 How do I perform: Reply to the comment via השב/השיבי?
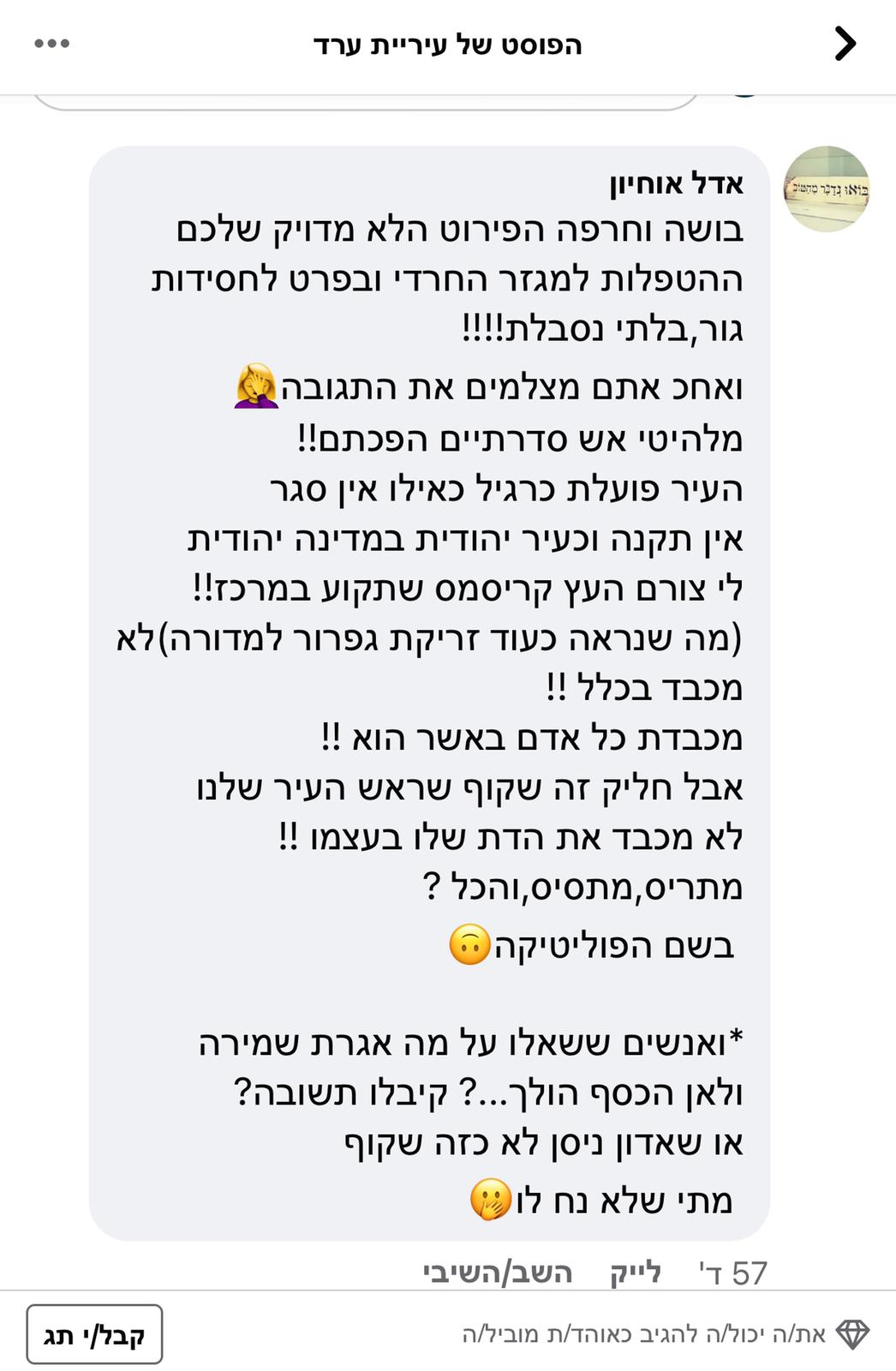point(496,1262)
